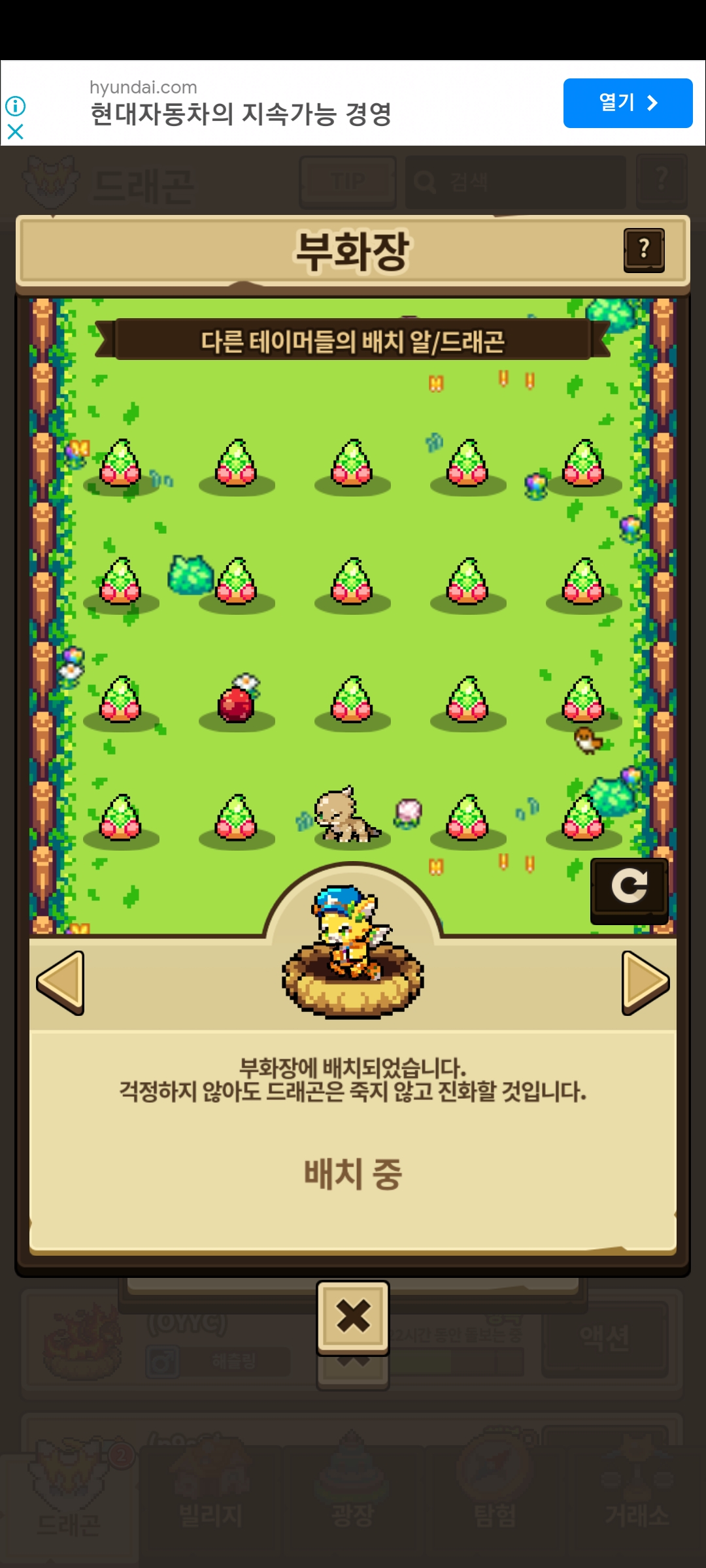Dismiss the Hyundai ad banner
Image resolution: width=706 pixels, height=1568 pixels.
click(15, 132)
